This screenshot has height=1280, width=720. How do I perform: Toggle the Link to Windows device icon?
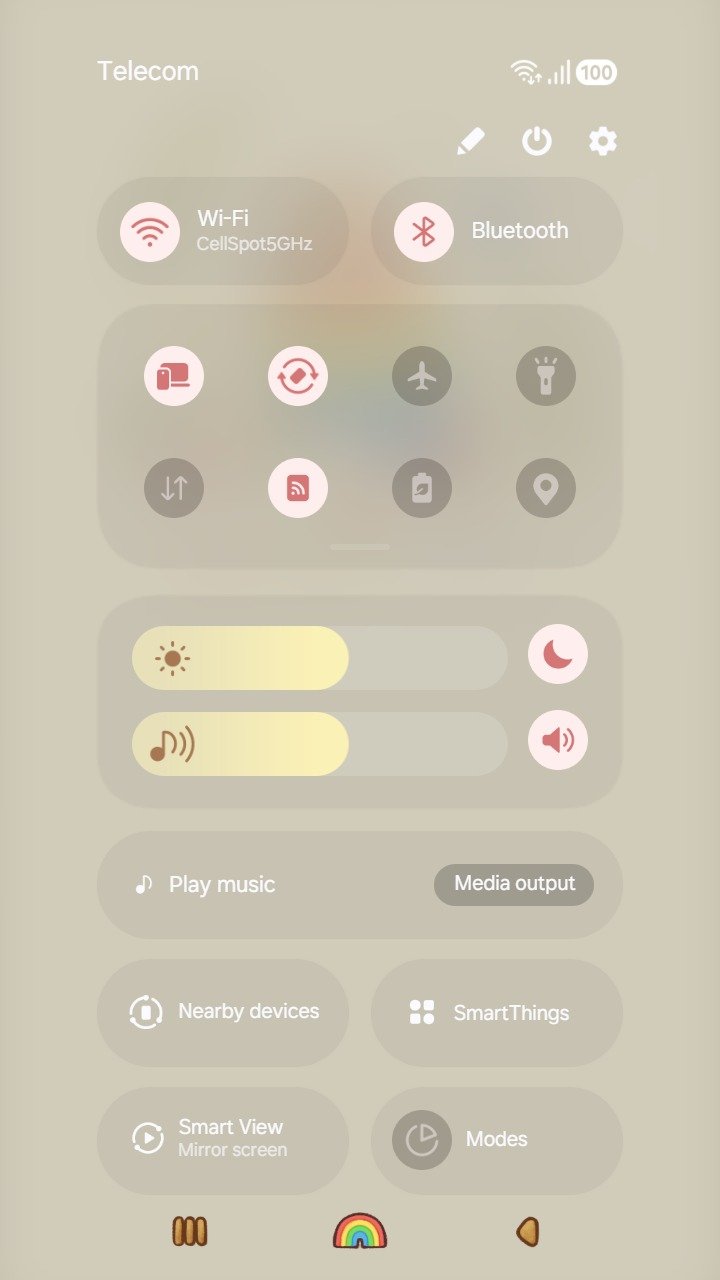click(x=174, y=377)
